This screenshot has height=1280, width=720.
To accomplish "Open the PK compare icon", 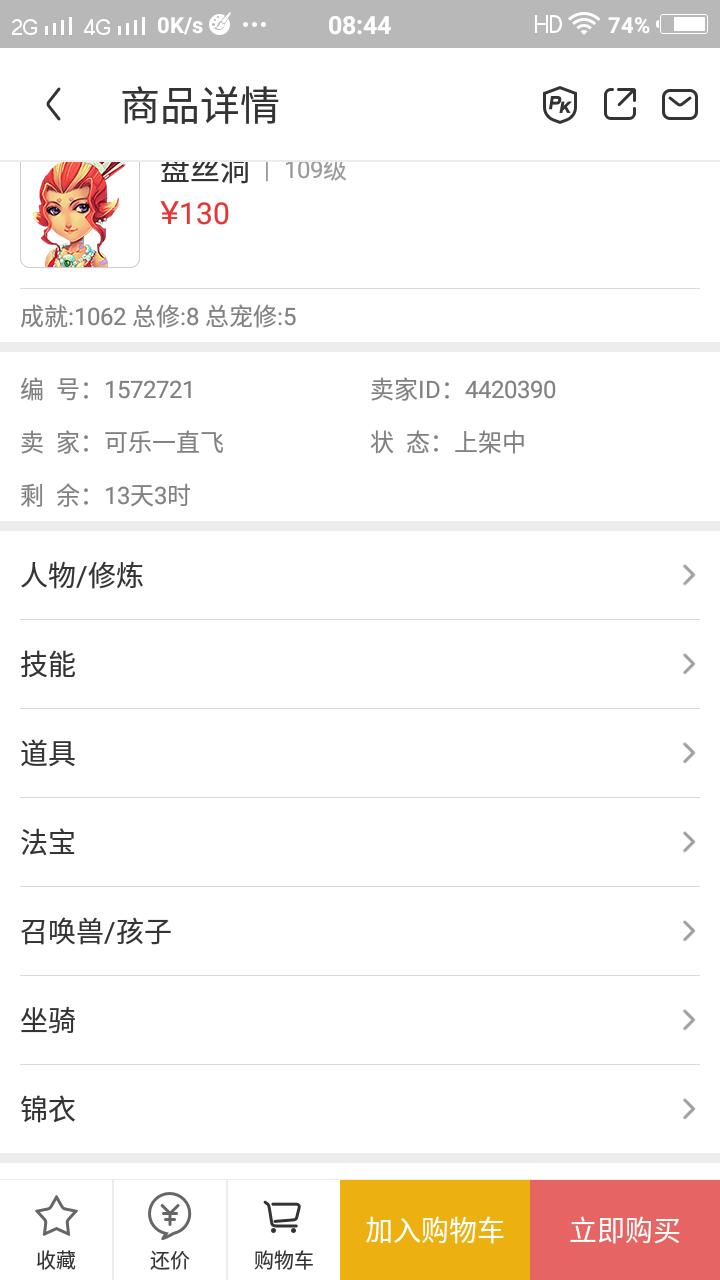I will pos(559,104).
